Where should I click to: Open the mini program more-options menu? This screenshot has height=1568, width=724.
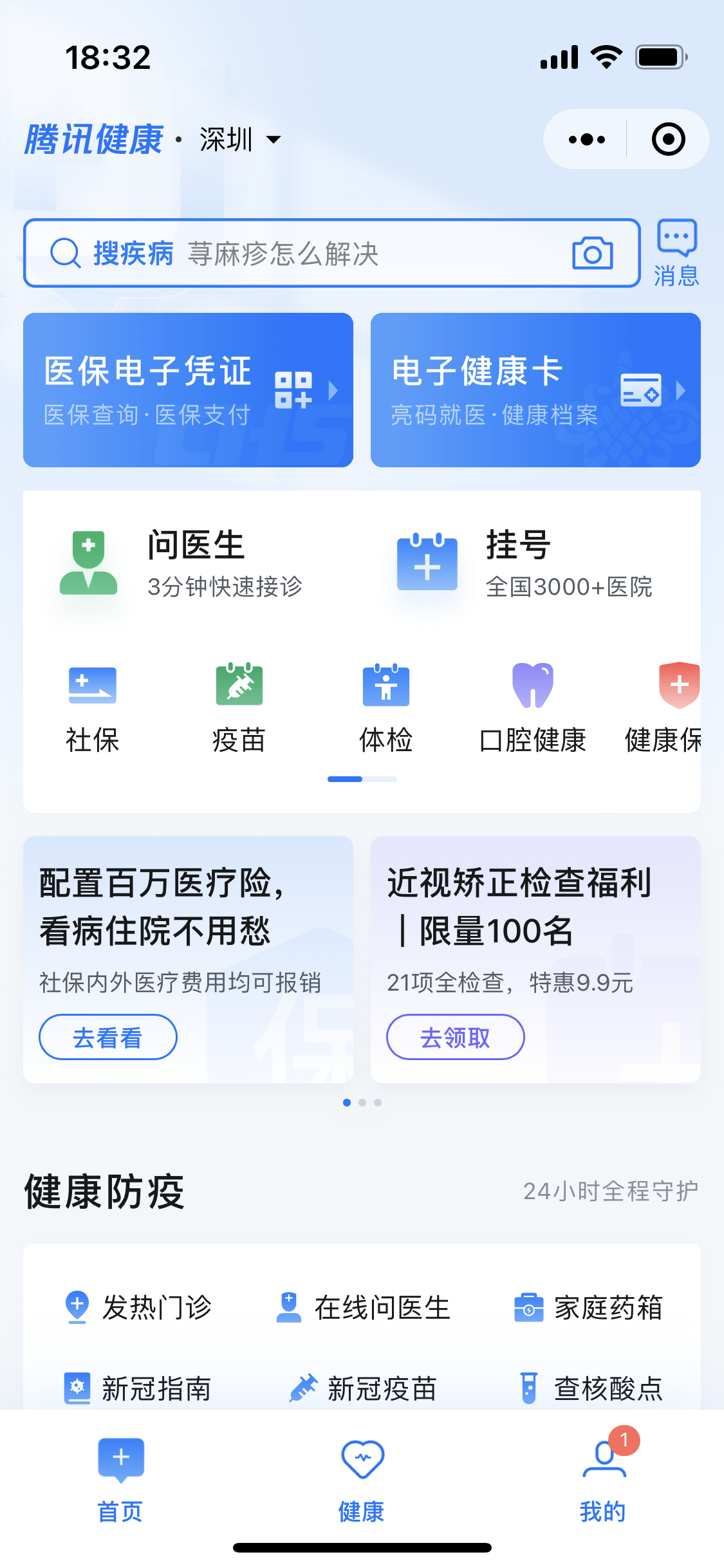(x=586, y=140)
